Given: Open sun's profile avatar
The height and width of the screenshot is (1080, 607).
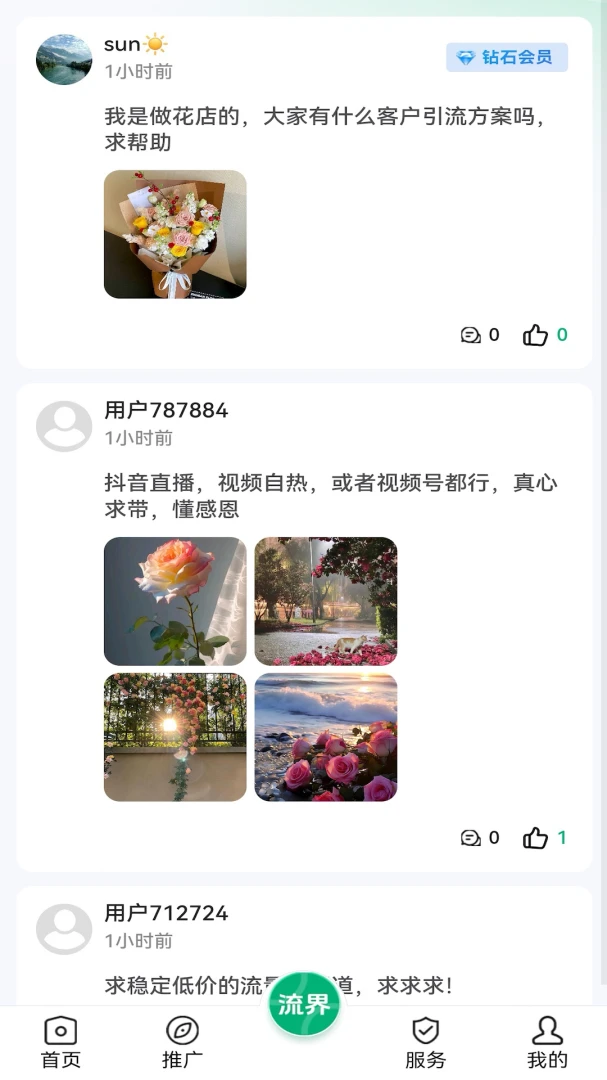Looking at the screenshot, I should point(64,59).
